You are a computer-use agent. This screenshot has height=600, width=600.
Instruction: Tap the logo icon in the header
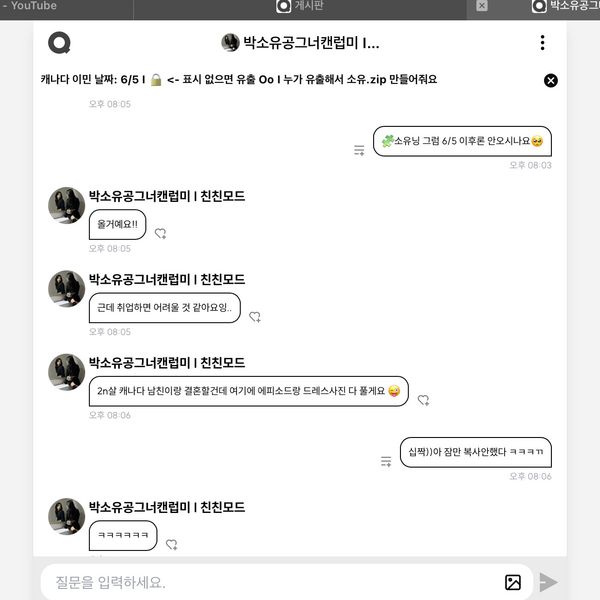coord(60,43)
